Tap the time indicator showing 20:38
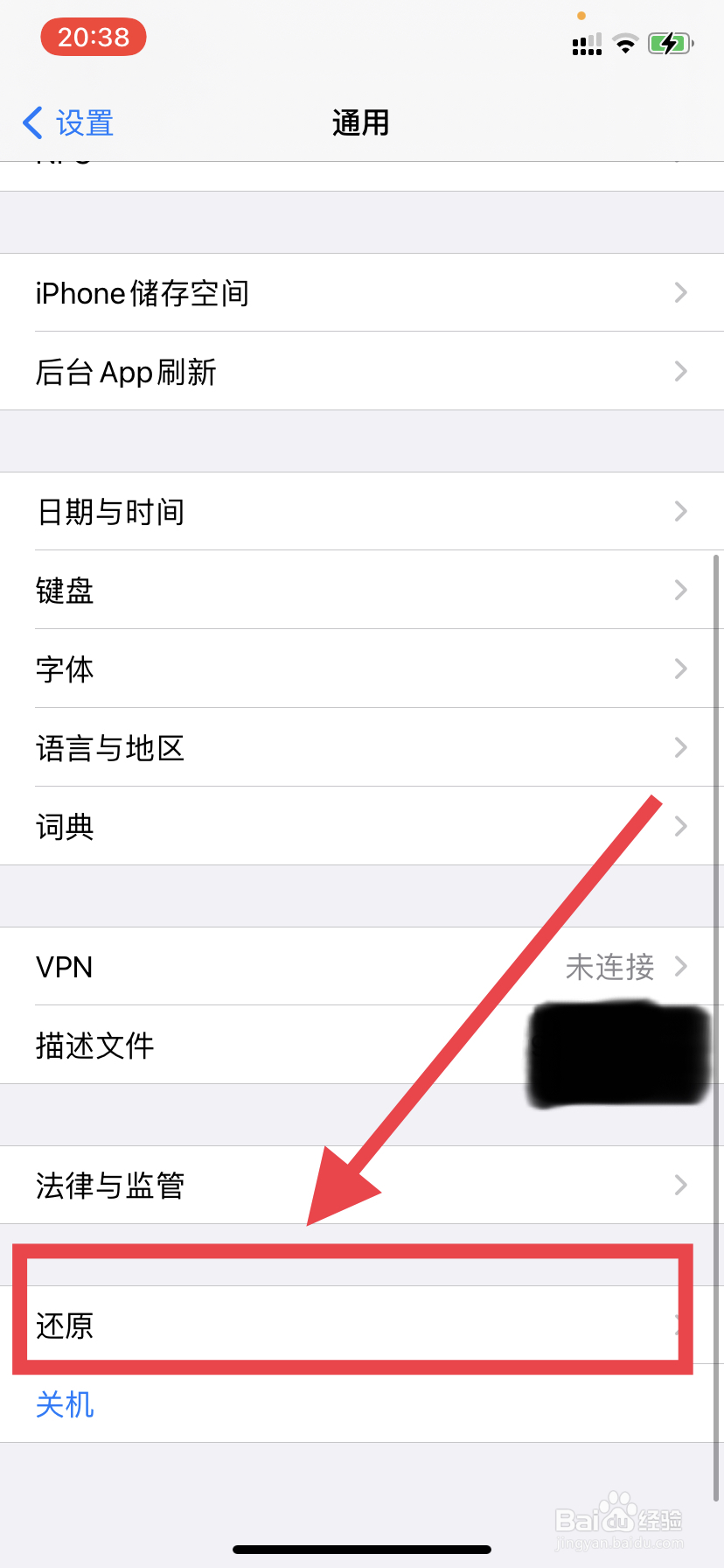The height and width of the screenshot is (1568, 724). pyautogui.click(x=93, y=37)
